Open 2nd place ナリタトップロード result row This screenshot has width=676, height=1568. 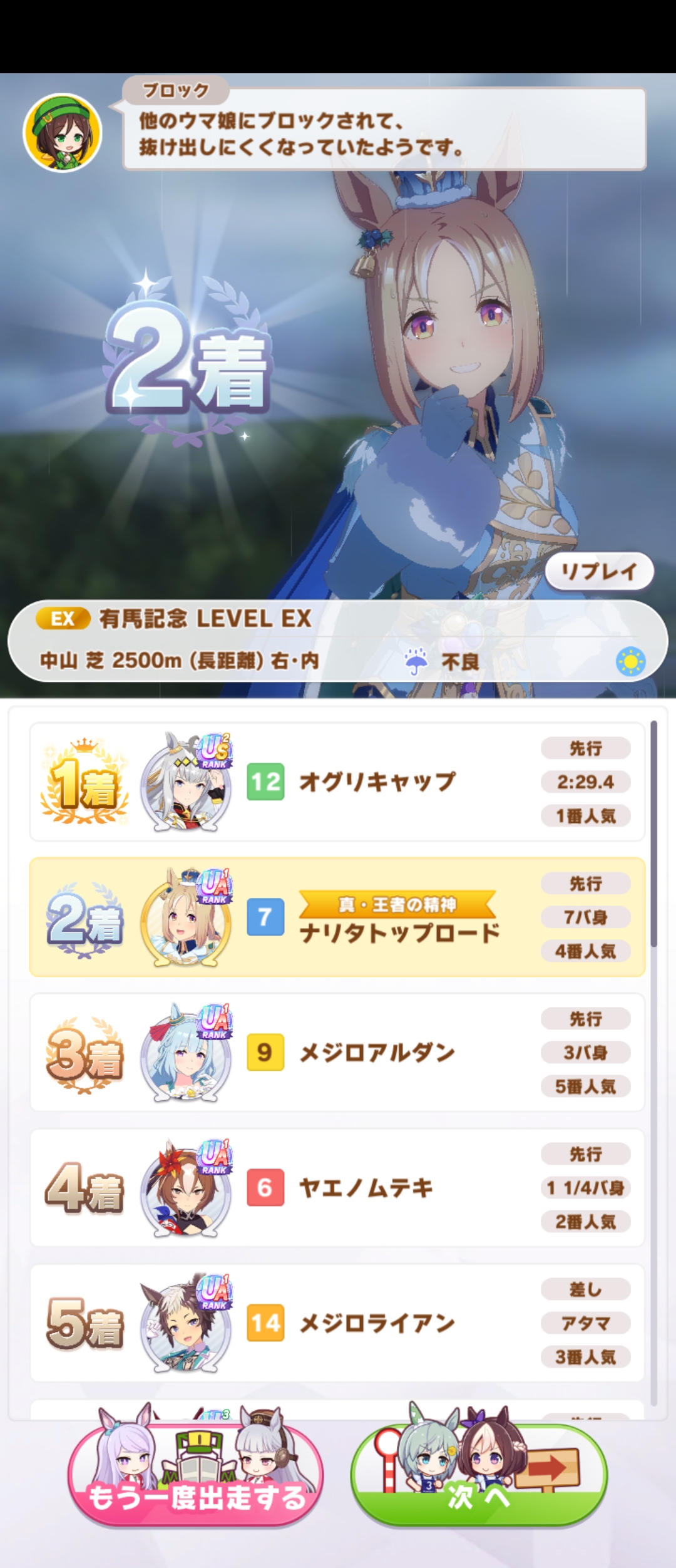click(337, 917)
